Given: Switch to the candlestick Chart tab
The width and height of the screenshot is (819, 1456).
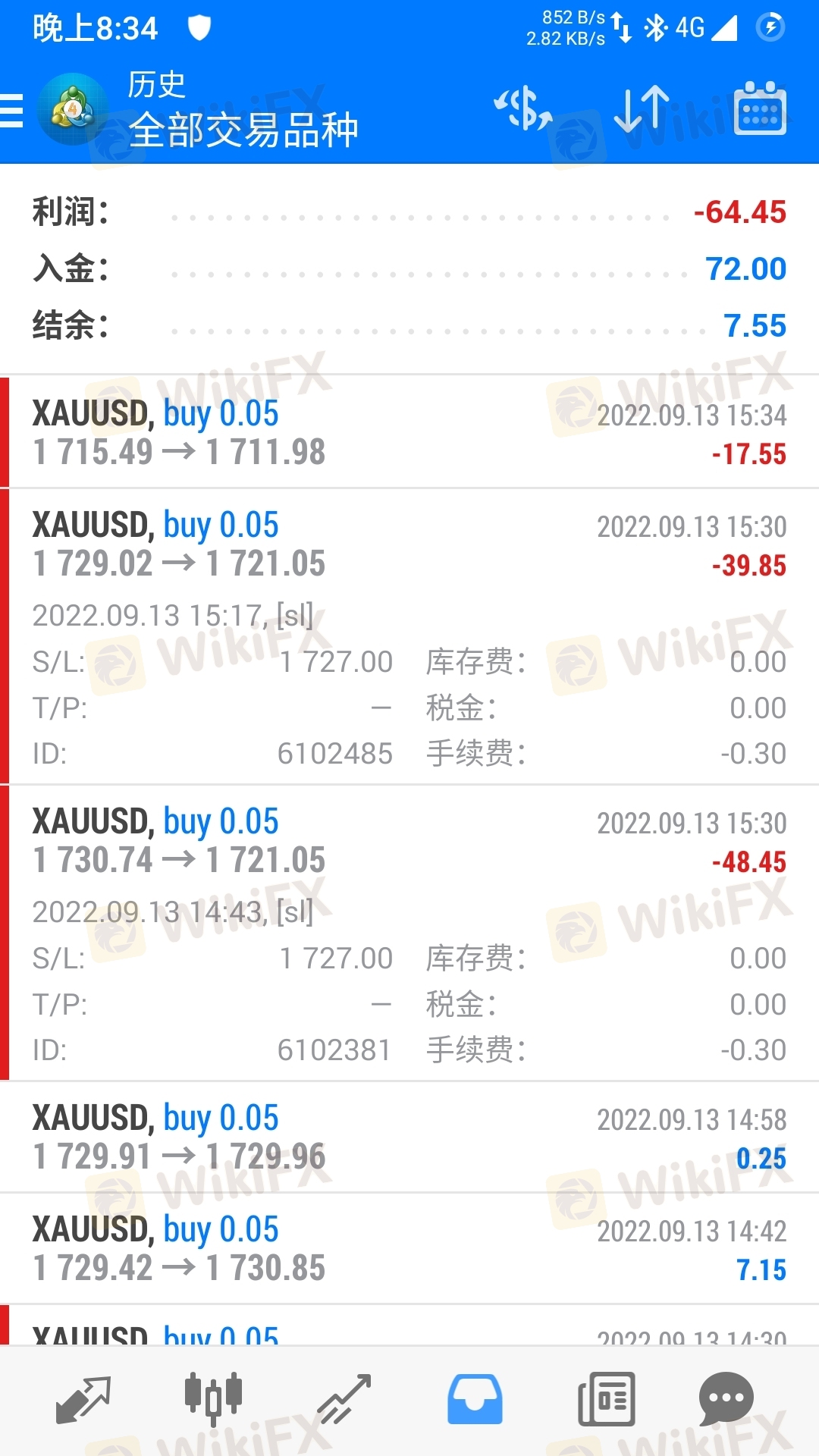Looking at the screenshot, I should click(x=213, y=1399).
